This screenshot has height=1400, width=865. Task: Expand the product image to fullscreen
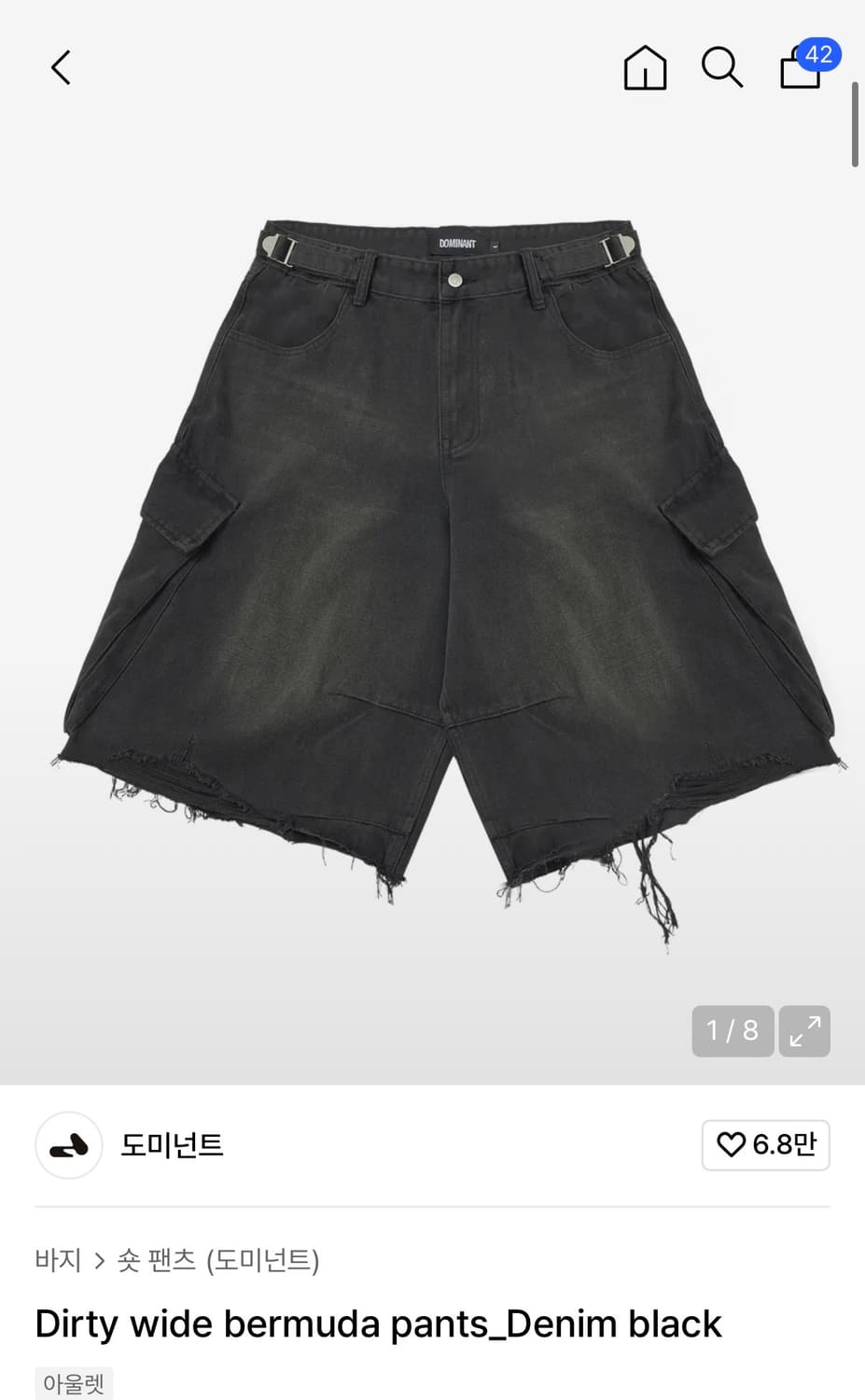tap(804, 1031)
